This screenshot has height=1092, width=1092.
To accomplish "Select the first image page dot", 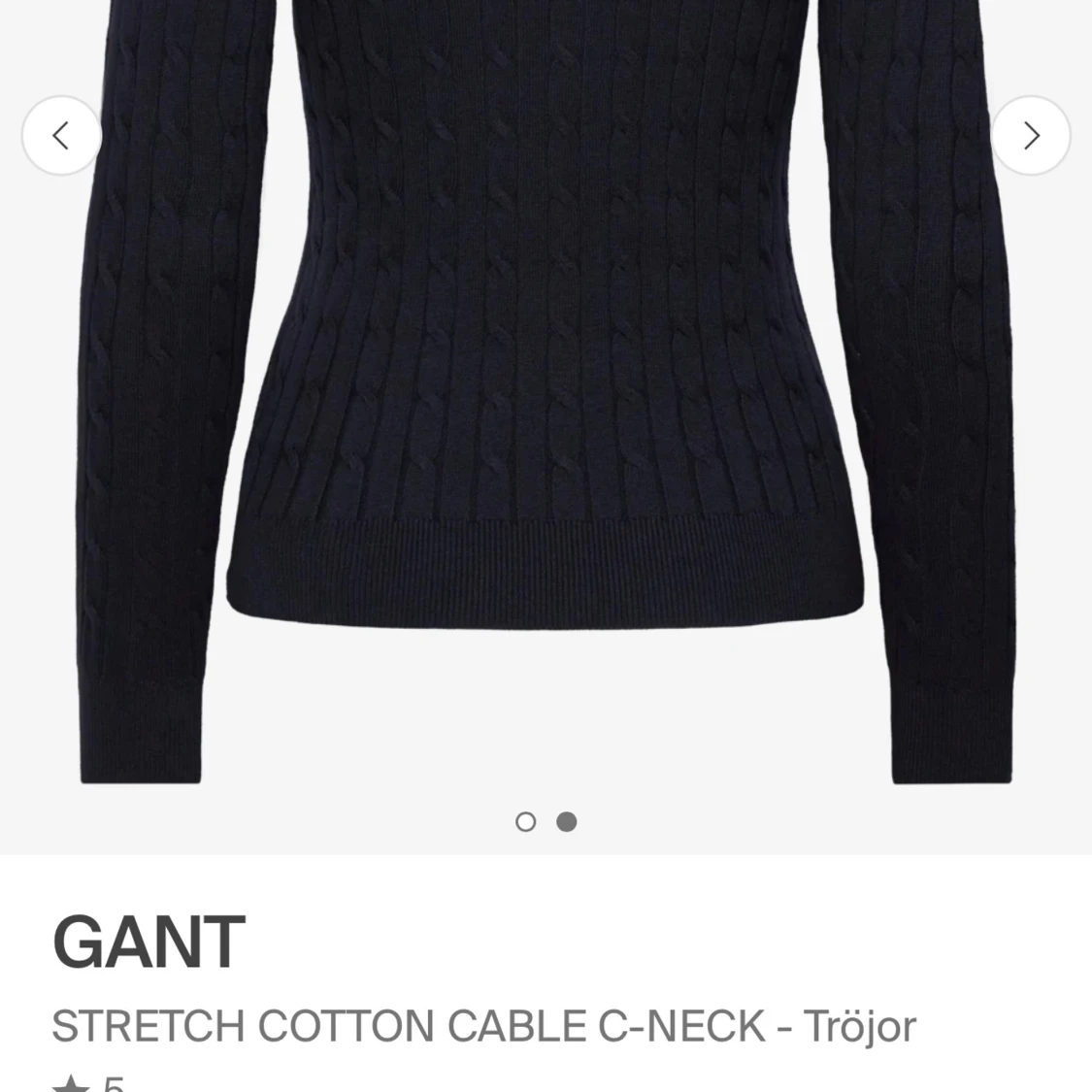I will [525, 822].
